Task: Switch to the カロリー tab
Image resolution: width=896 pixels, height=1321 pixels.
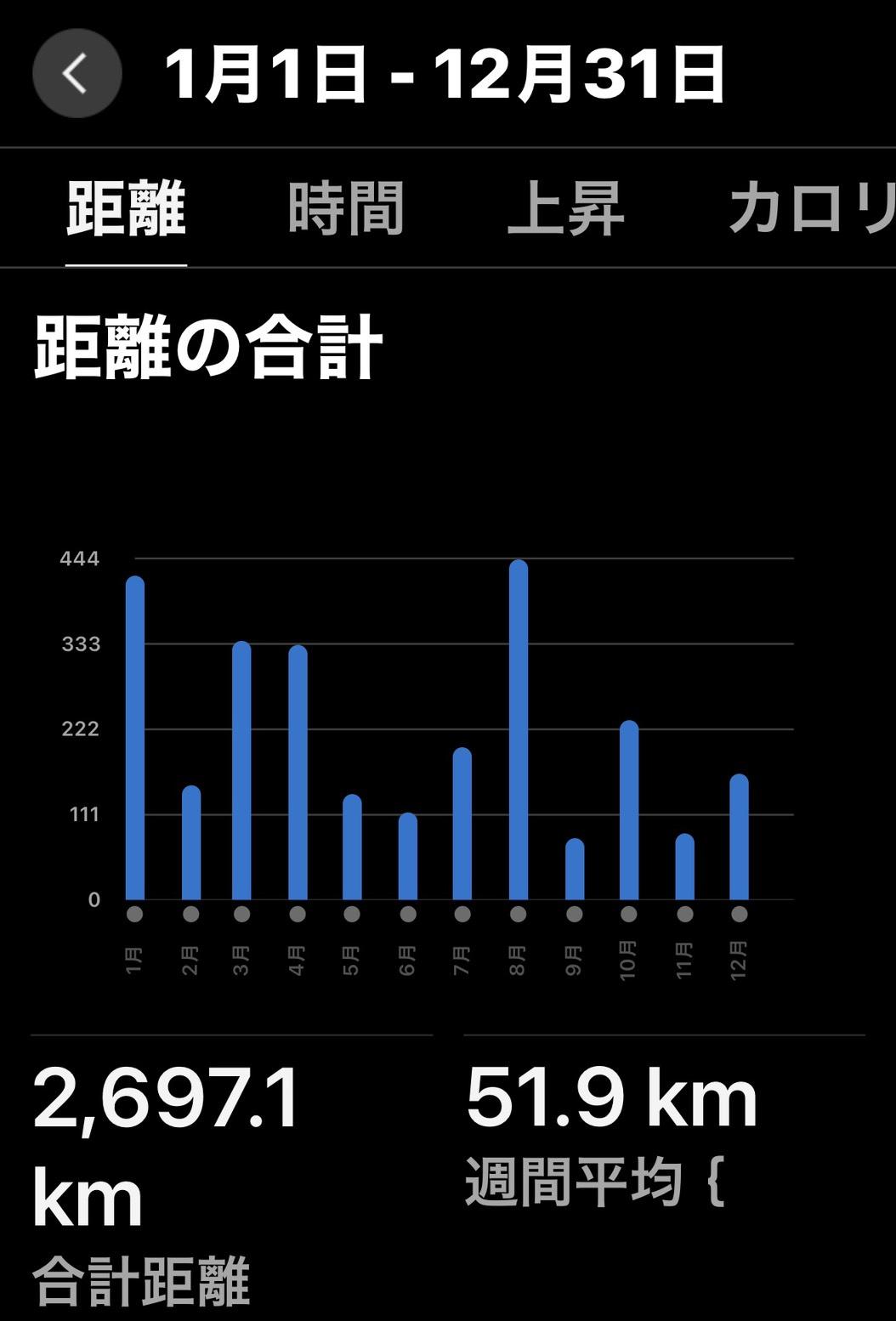Action: pos(811,209)
